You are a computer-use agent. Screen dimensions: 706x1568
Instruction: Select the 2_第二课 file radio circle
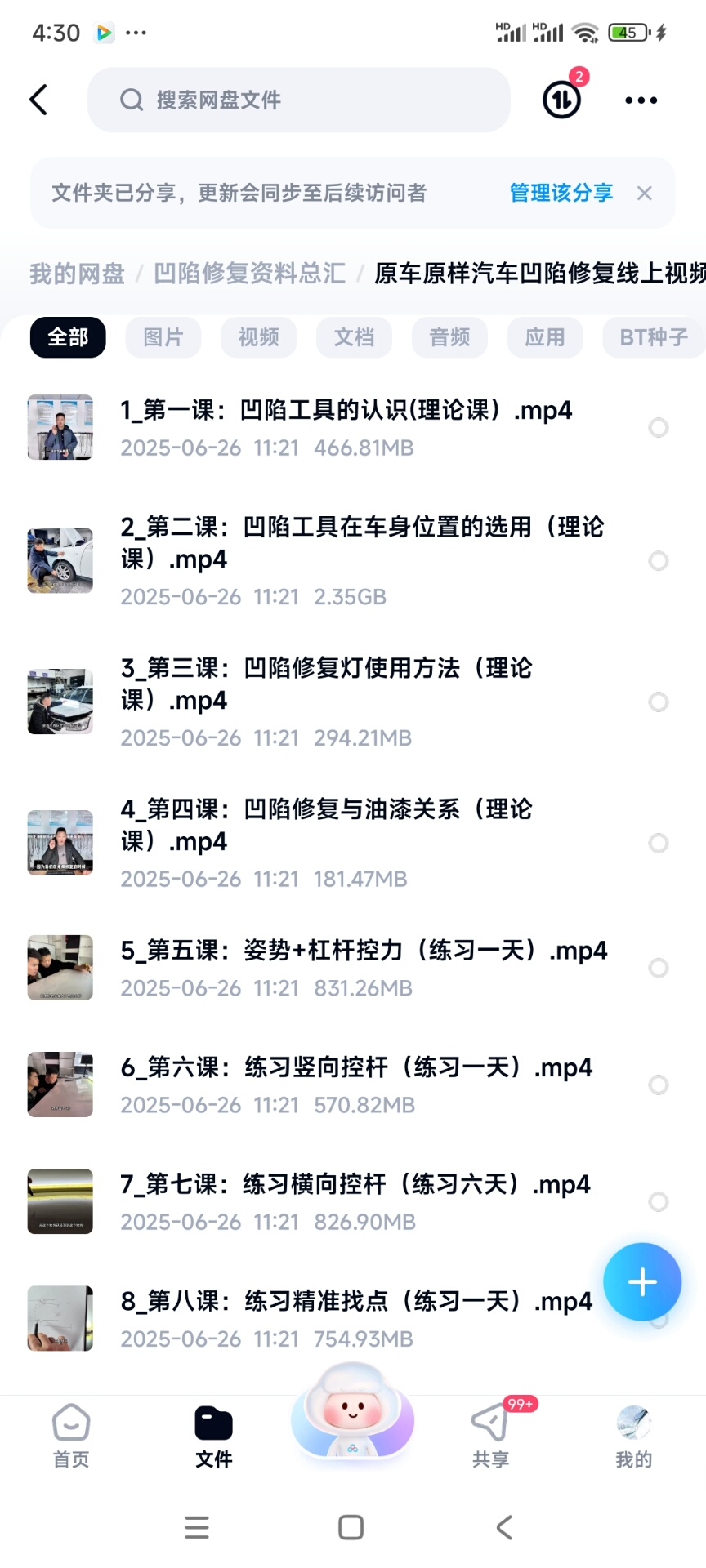pos(658,560)
